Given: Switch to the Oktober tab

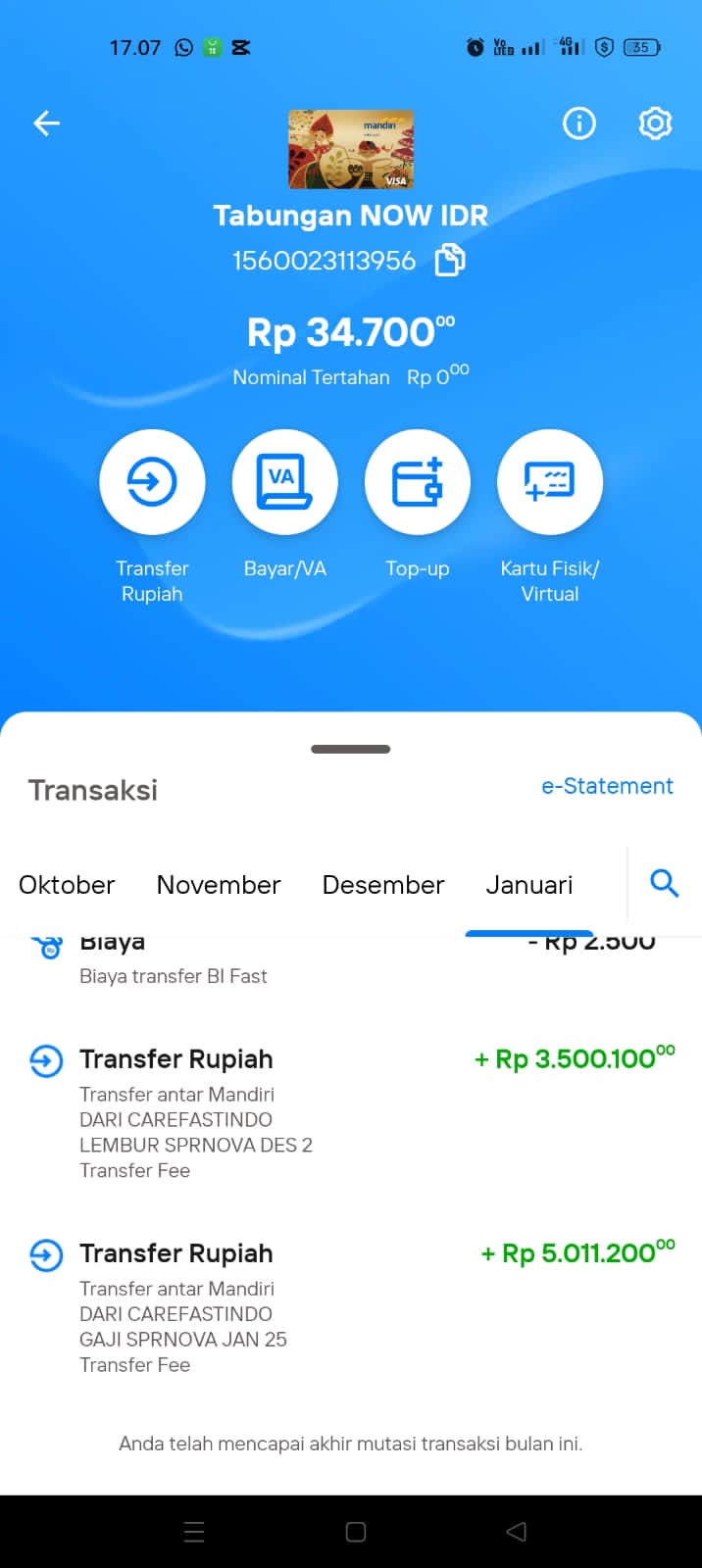Looking at the screenshot, I should coord(67,885).
